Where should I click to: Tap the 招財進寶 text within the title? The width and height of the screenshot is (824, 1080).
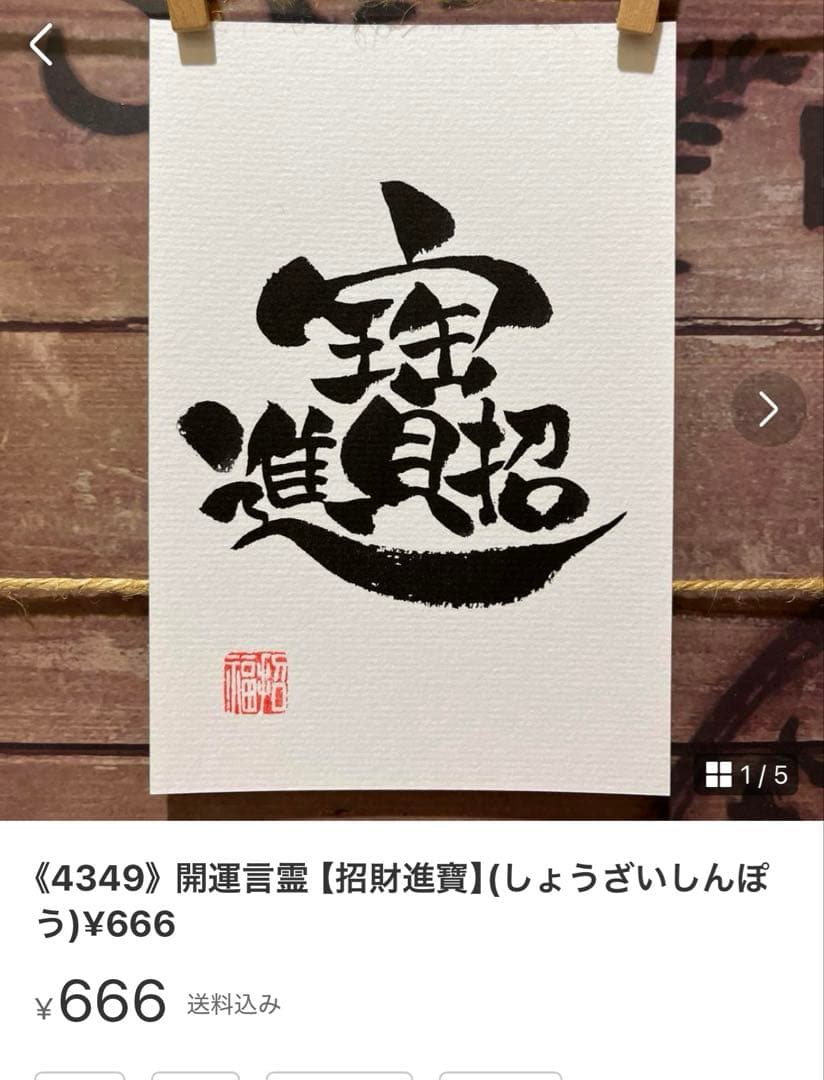coord(400,873)
